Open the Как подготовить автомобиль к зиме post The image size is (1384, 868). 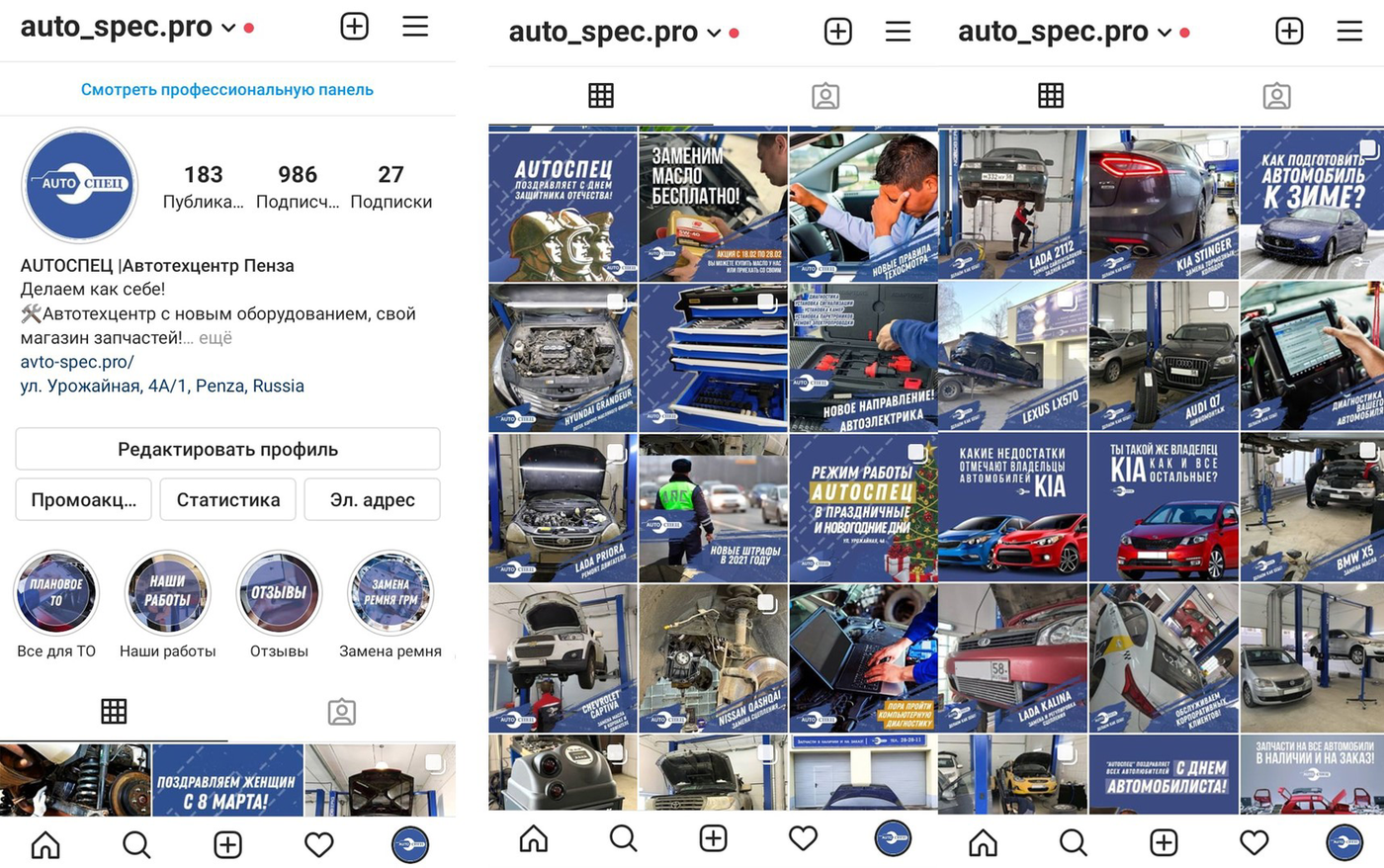tap(1312, 204)
